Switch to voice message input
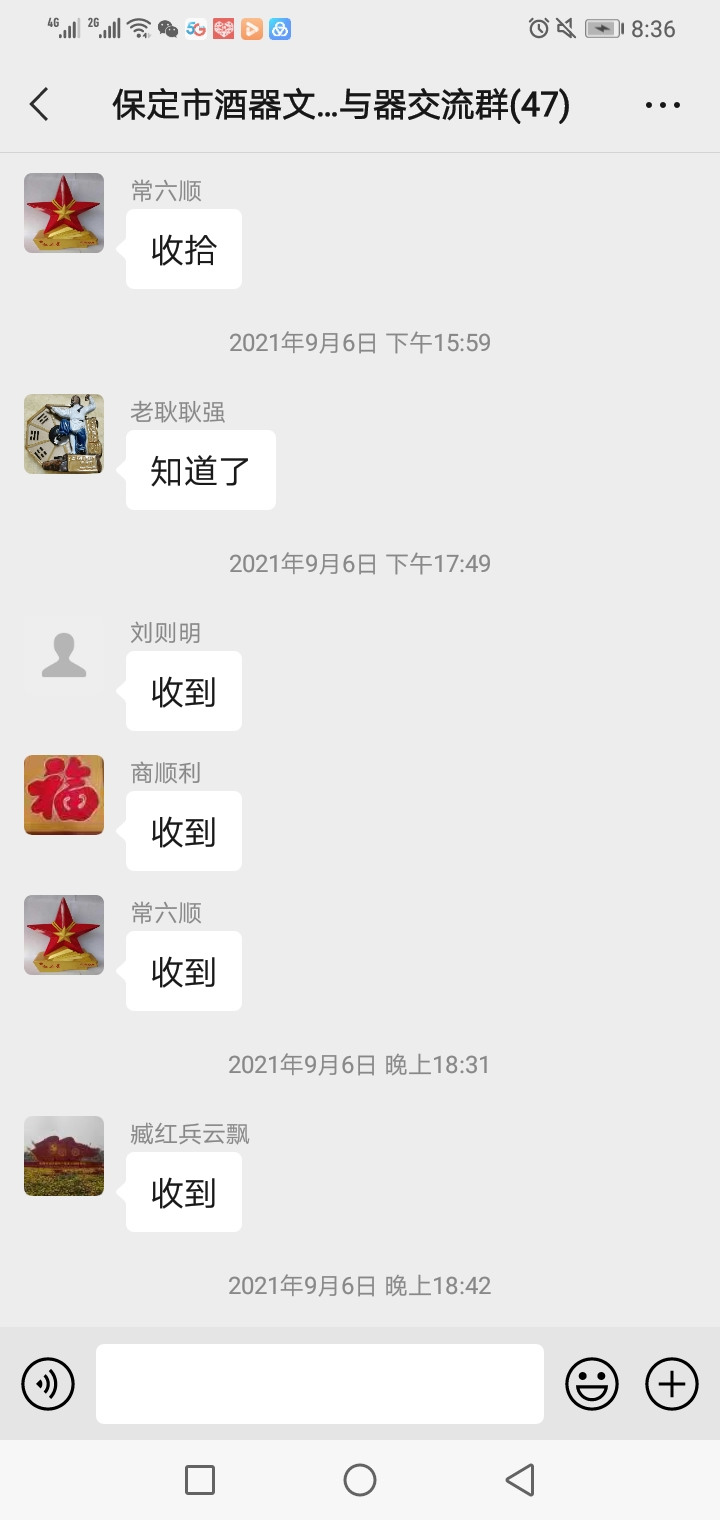This screenshot has height=1520, width=720. pos(48,1384)
